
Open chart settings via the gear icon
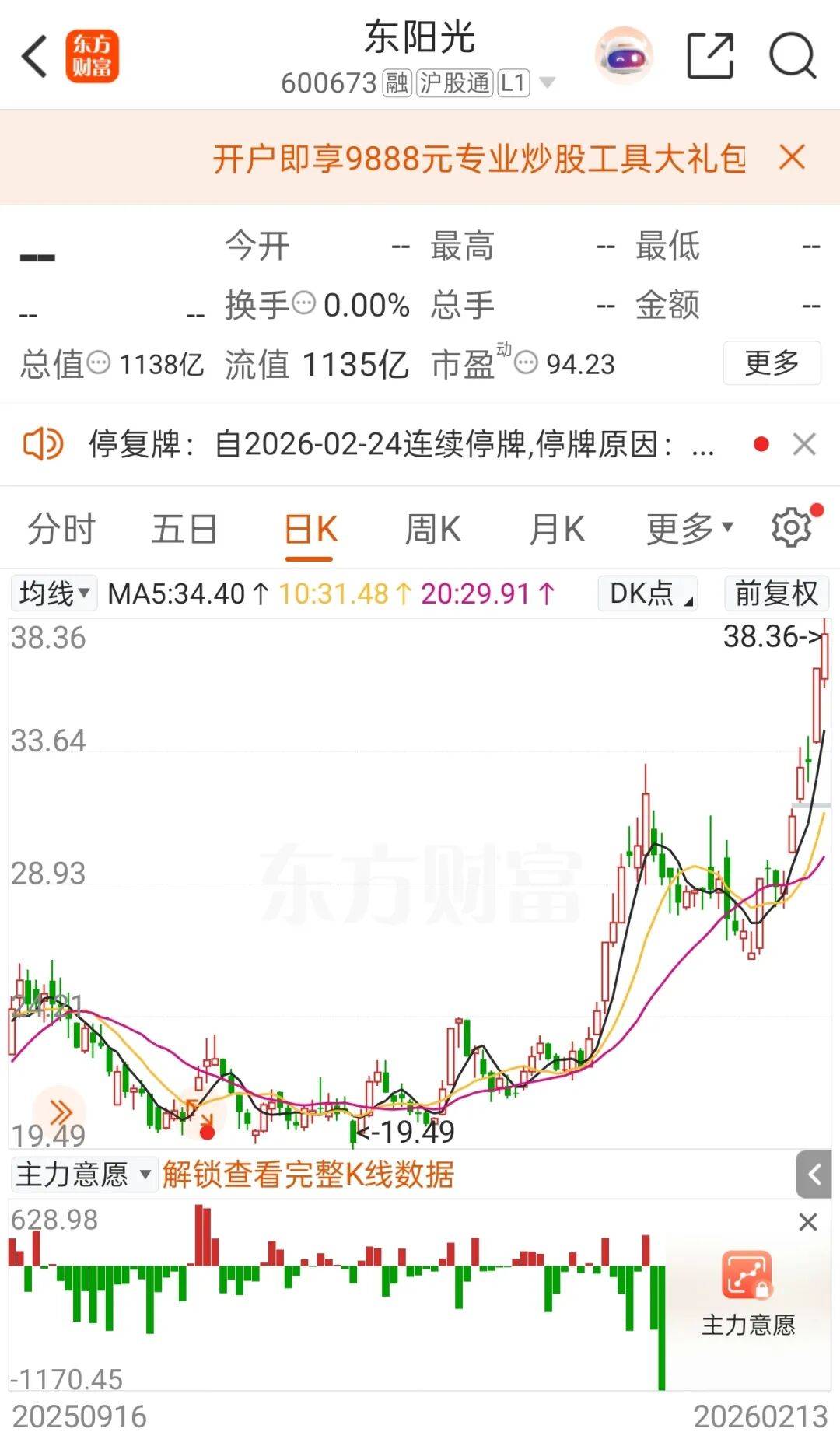tap(791, 527)
